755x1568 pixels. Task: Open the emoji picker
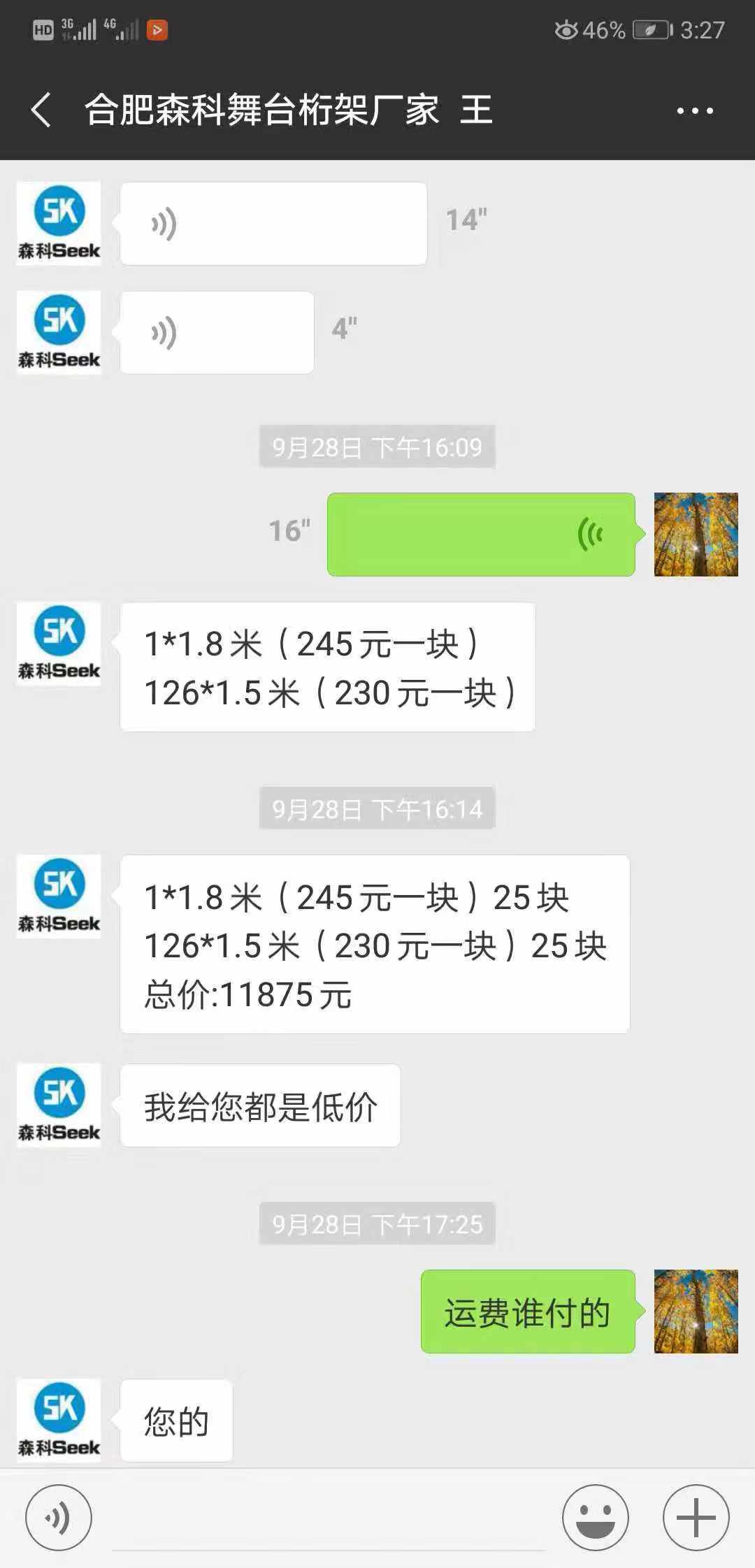pos(595,1517)
